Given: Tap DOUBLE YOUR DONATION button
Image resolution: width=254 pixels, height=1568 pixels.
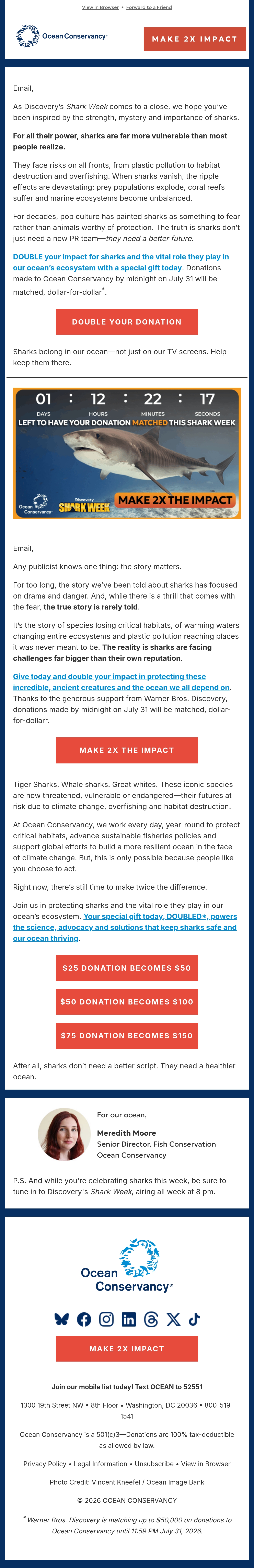Looking at the screenshot, I should click(x=127, y=322).
